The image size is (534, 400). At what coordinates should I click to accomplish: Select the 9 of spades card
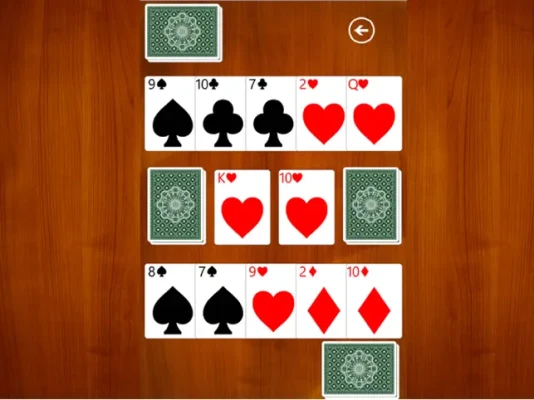point(170,114)
